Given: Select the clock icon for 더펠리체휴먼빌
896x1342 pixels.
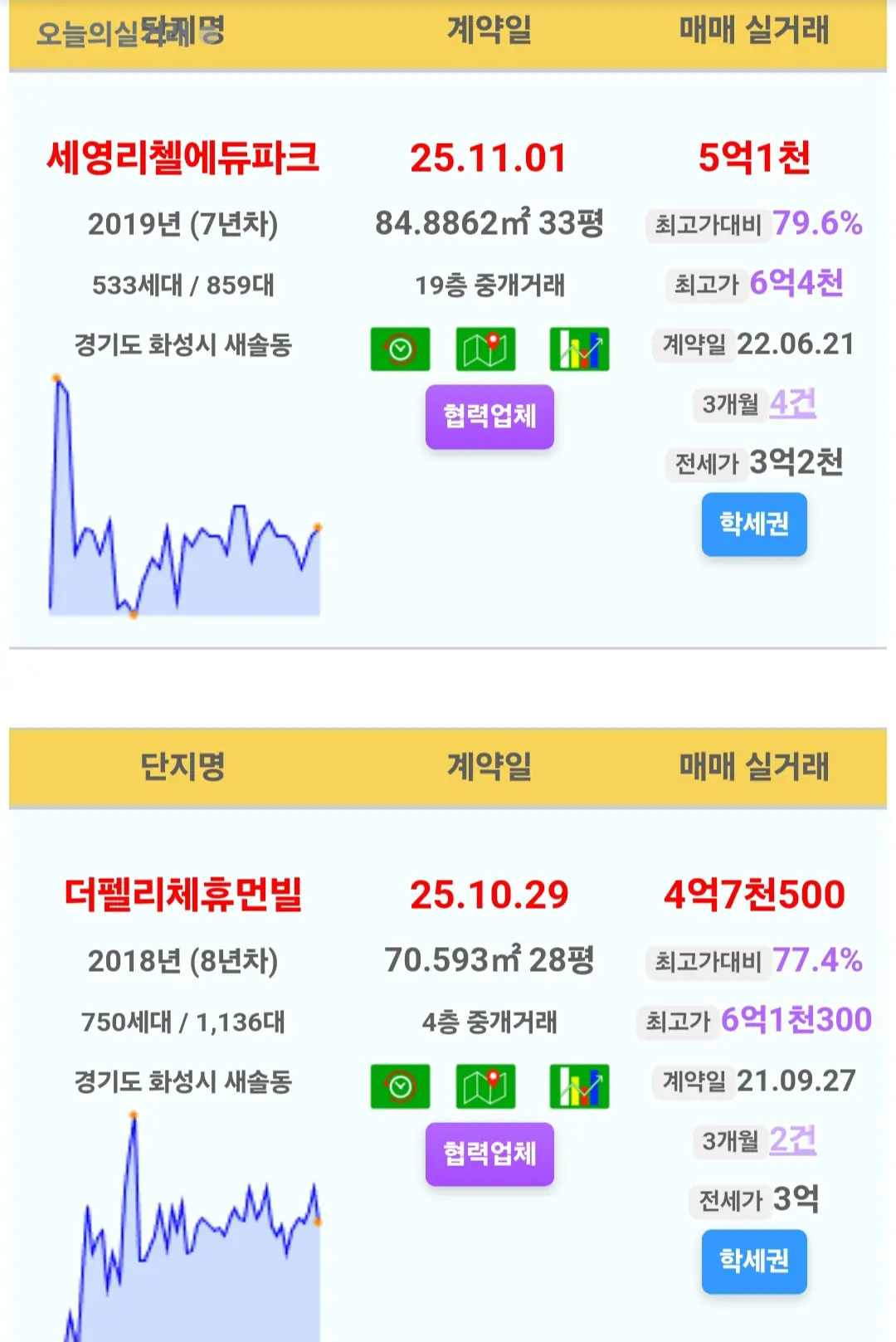Looking at the screenshot, I should [x=400, y=1086].
